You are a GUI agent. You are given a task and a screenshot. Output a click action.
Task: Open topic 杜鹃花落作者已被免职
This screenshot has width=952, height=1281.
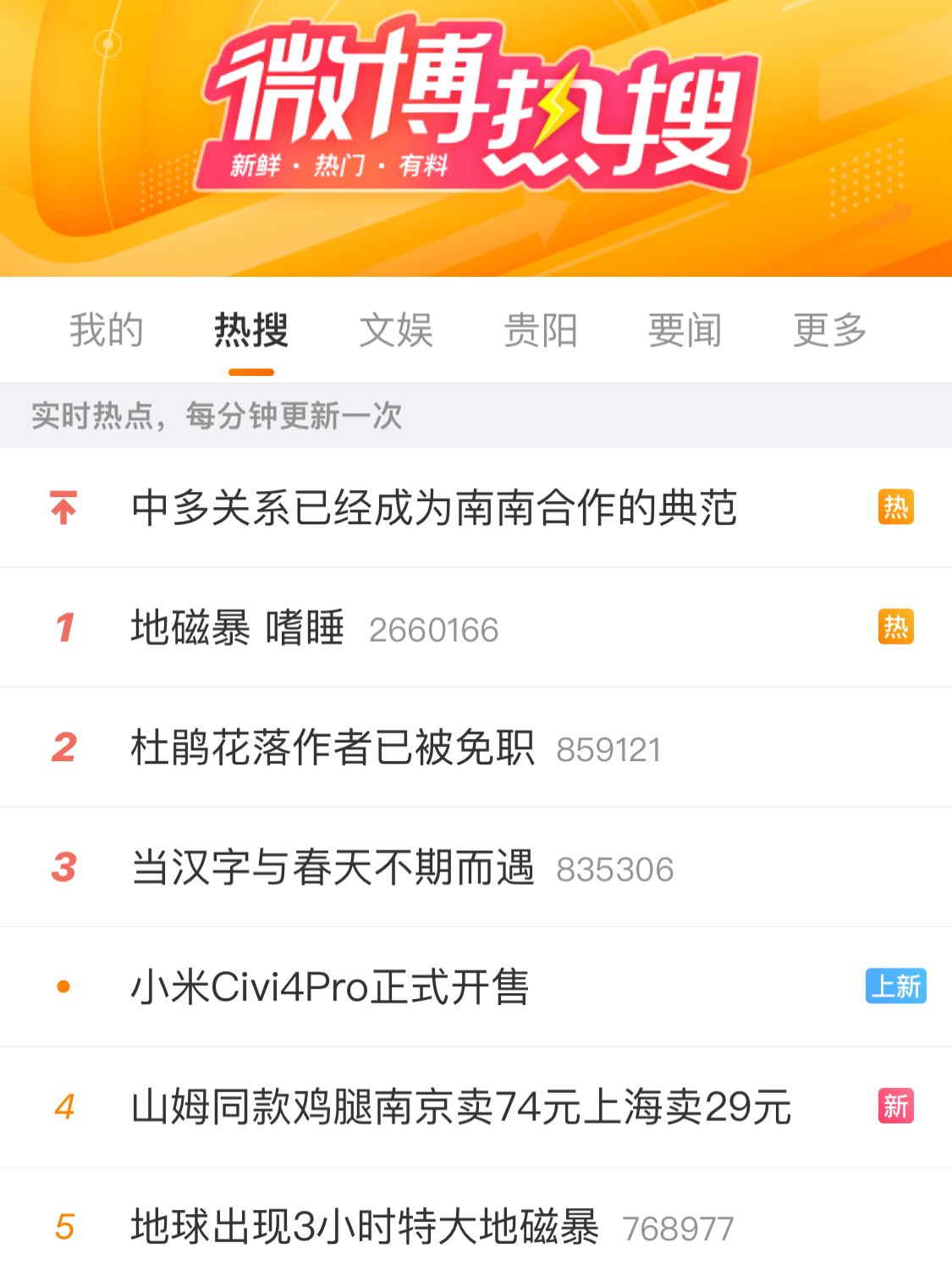point(333,748)
